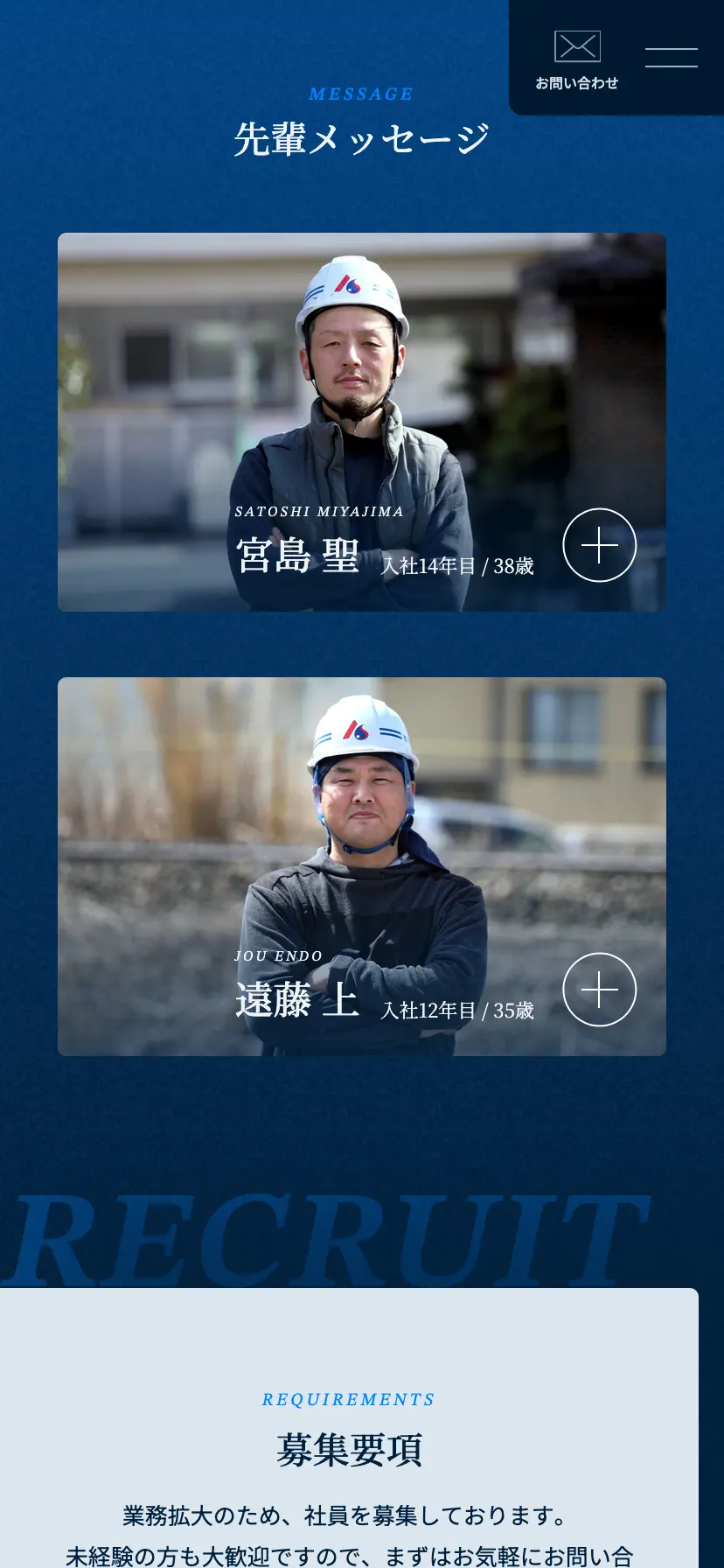Tap the menu lines icon in the header

[x=672, y=57]
